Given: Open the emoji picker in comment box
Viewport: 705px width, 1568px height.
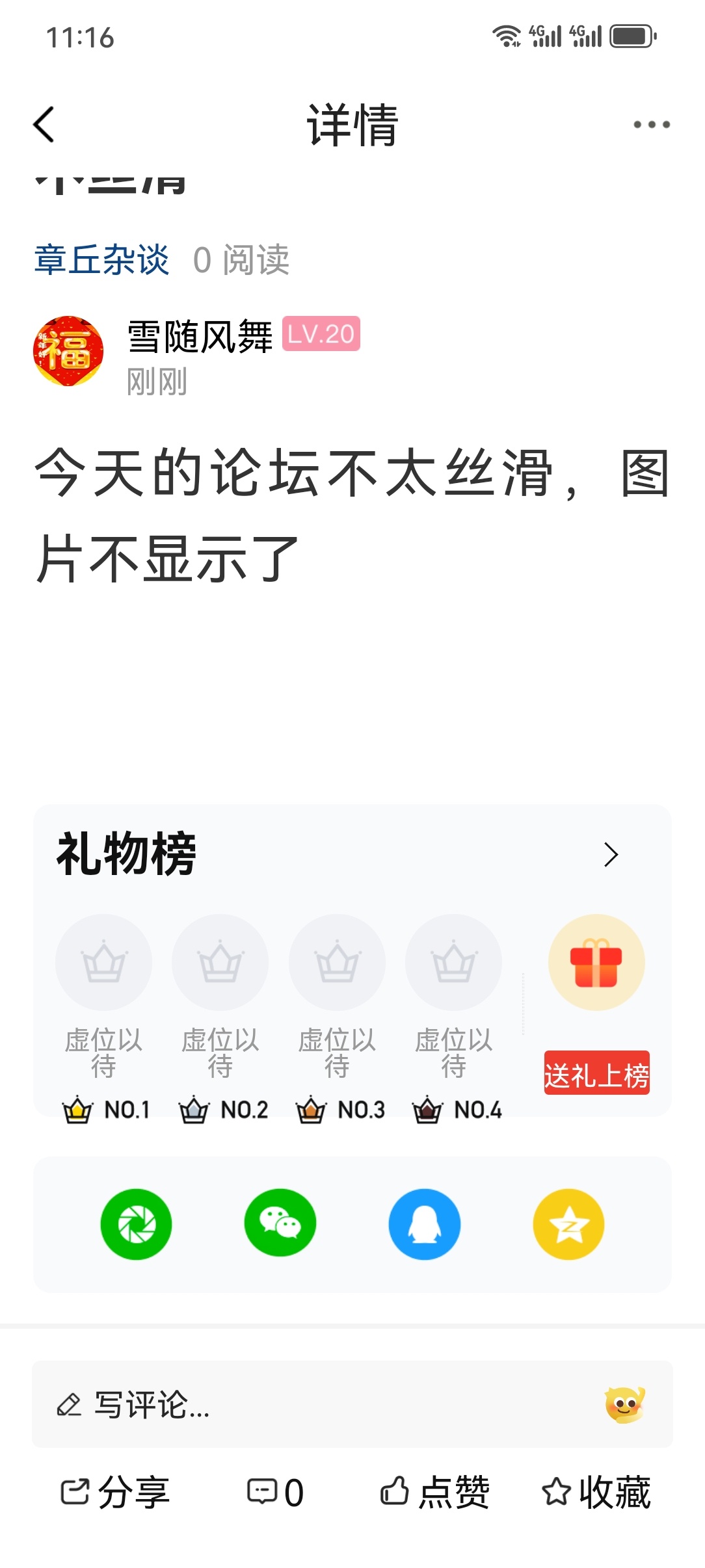Looking at the screenshot, I should [624, 1405].
